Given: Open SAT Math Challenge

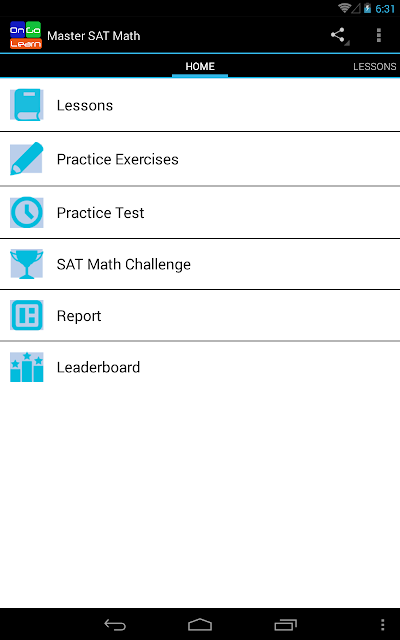Looking at the screenshot, I should pos(200,264).
